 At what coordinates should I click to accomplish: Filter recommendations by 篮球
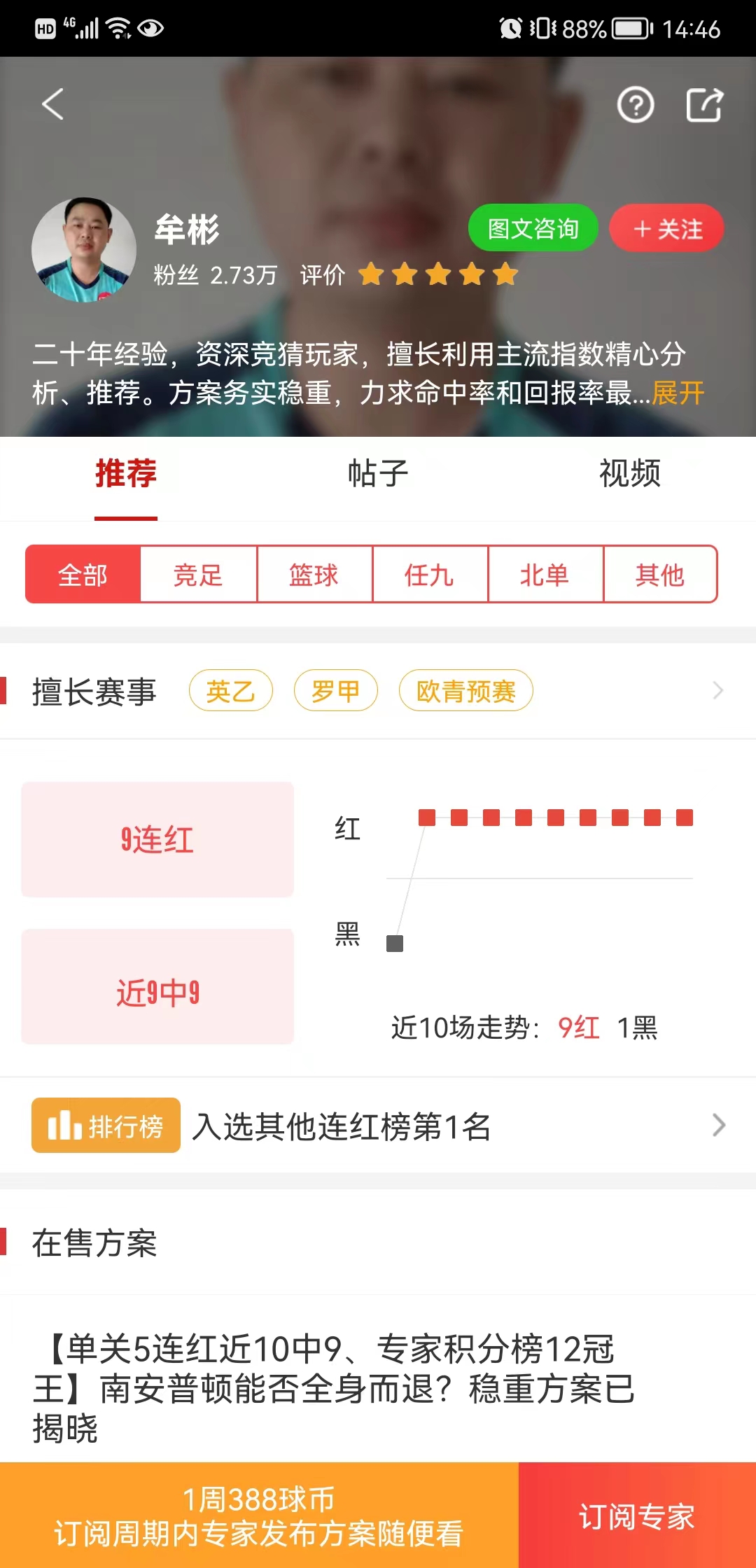point(314,575)
